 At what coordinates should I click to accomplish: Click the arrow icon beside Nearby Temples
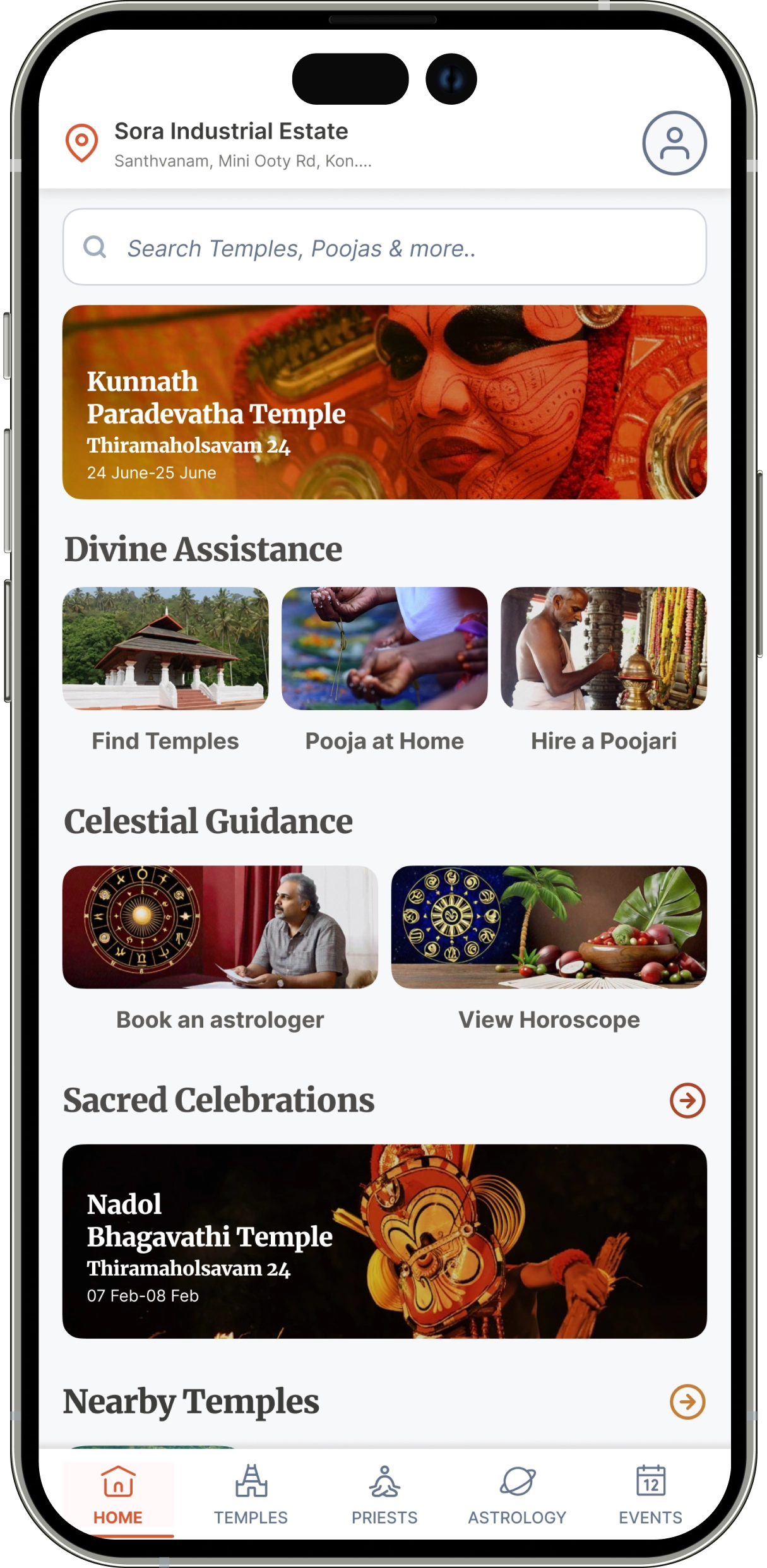coord(686,1402)
